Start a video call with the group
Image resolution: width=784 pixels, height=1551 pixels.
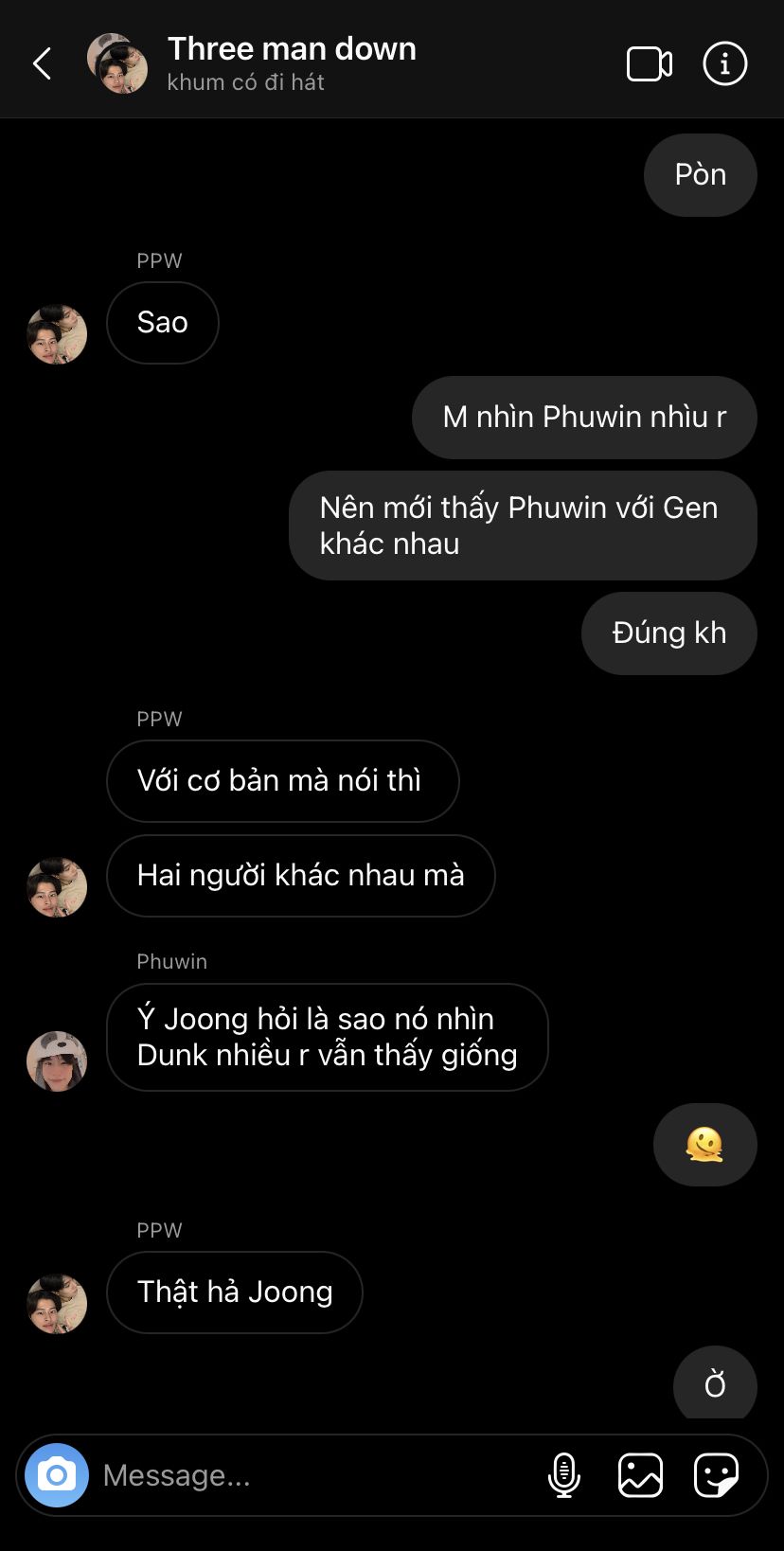click(650, 64)
